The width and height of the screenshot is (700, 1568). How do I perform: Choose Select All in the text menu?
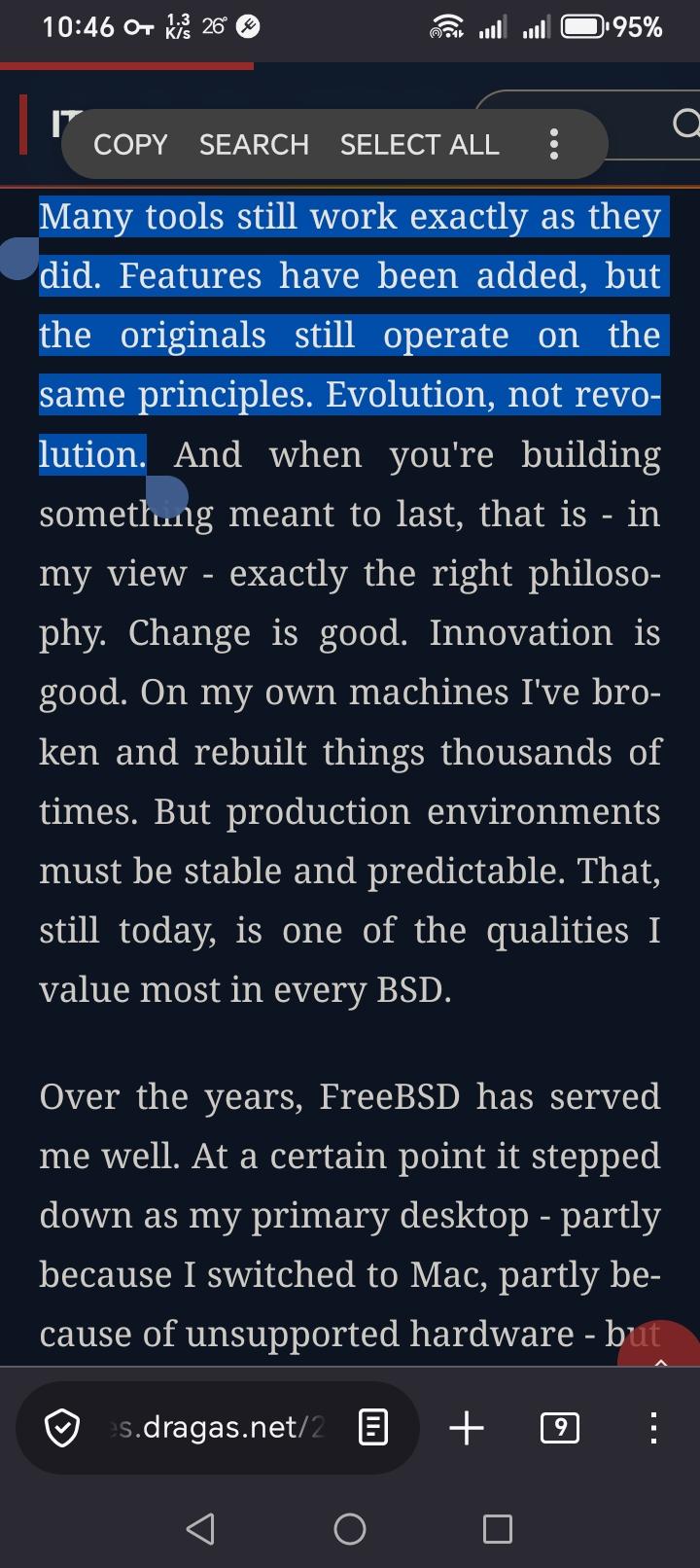click(x=419, y=145)
